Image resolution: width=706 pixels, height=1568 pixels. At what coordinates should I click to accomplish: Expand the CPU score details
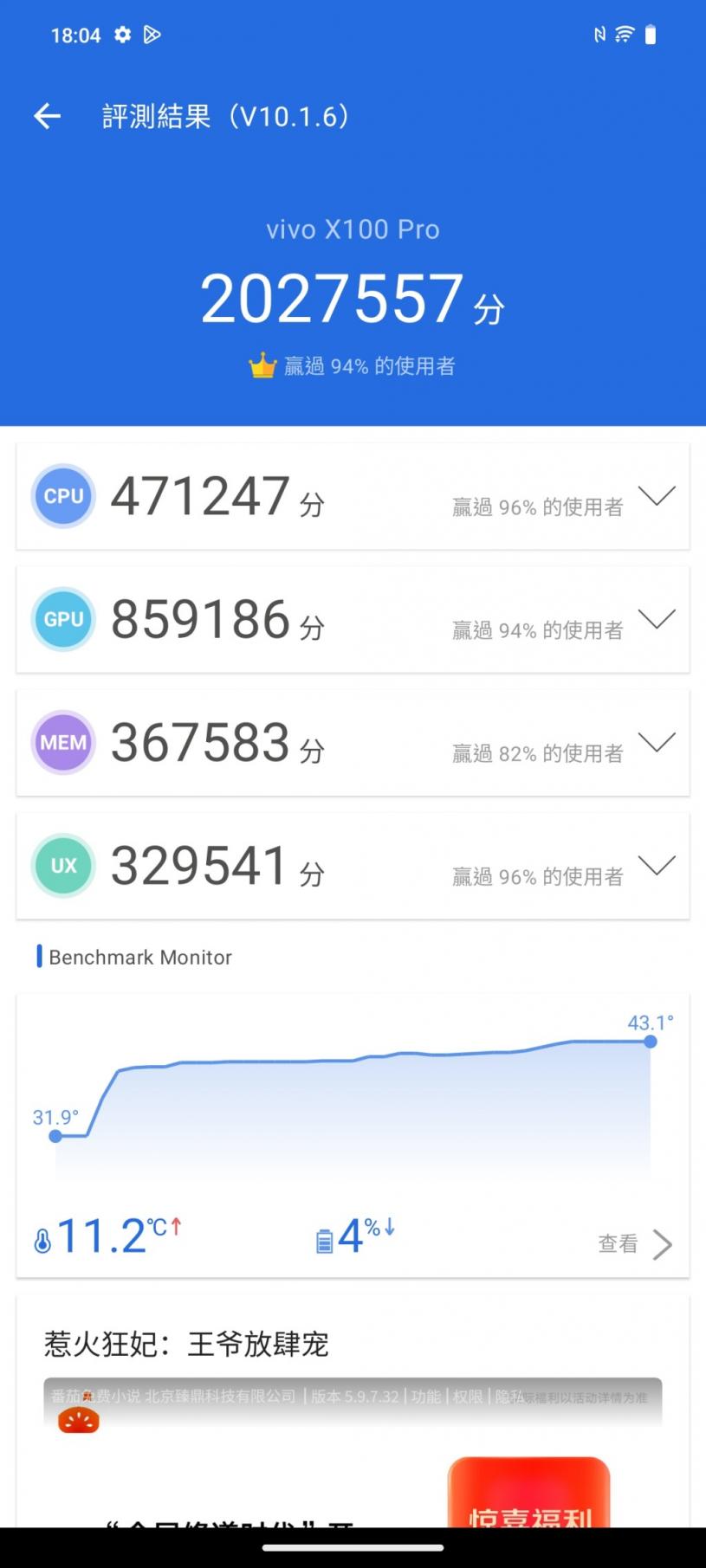(x=656, y=496)
